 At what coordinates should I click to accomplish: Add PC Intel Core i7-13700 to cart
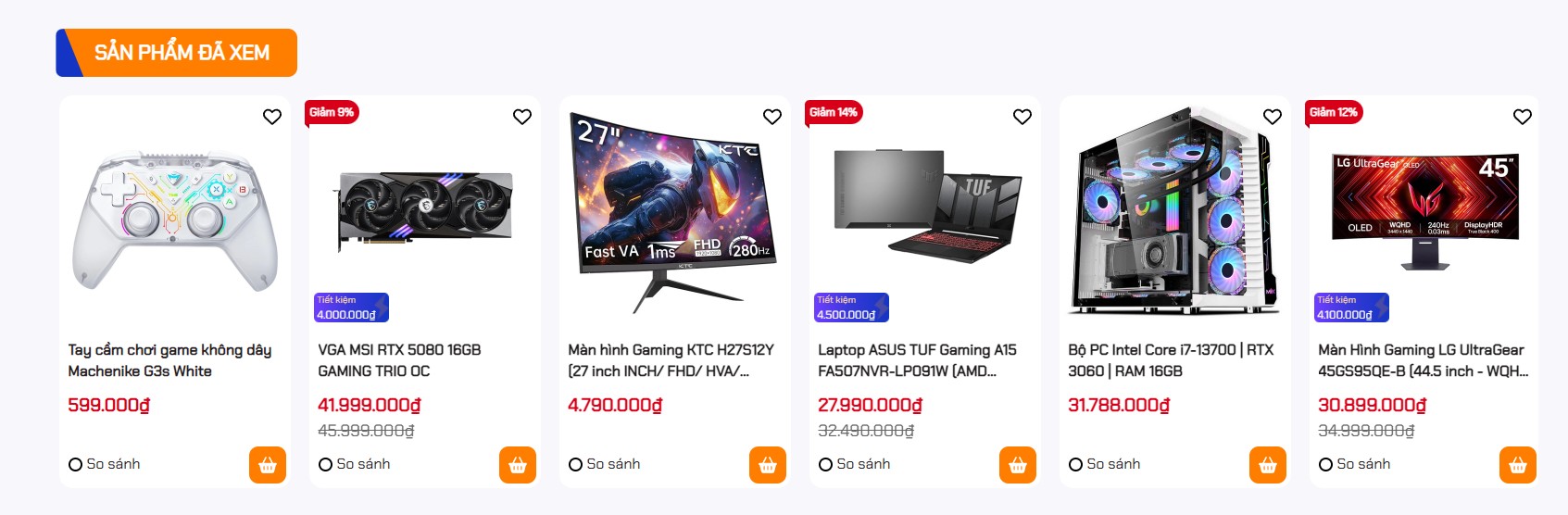(1267, 465)
